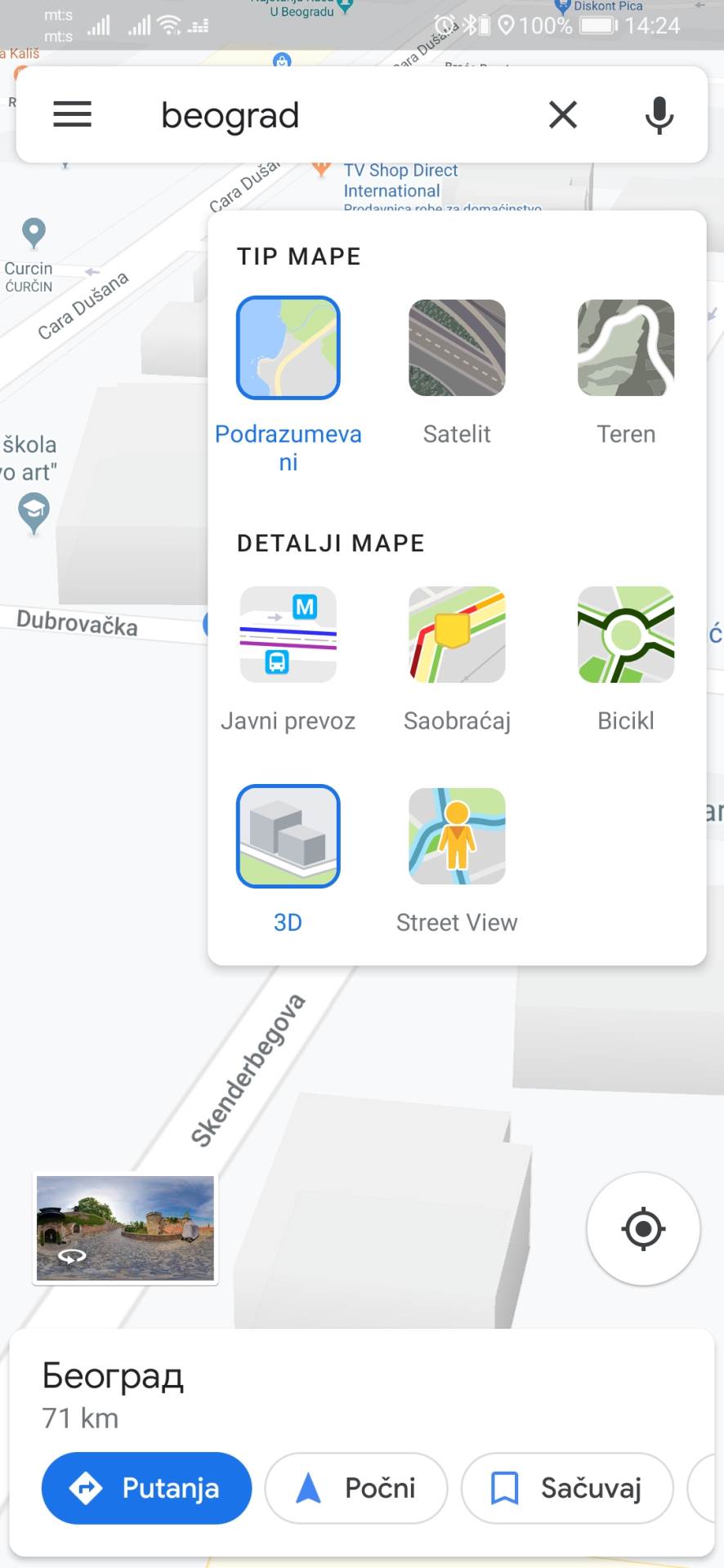This screenshot has height=1568, width=724.
Task: Open the Street View photo preview
Action: tap(125, 1228)
